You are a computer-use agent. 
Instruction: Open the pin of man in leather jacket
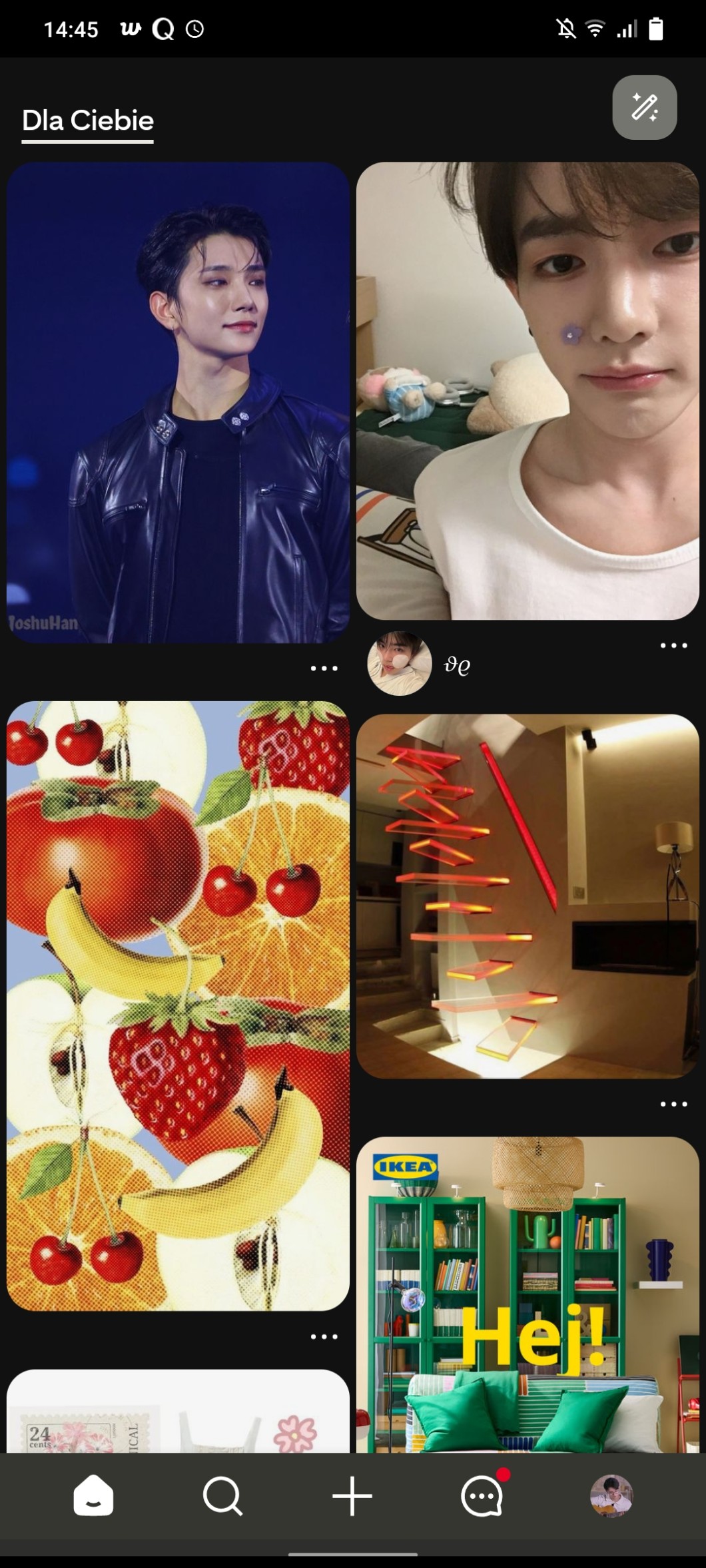tap(178, 402)
